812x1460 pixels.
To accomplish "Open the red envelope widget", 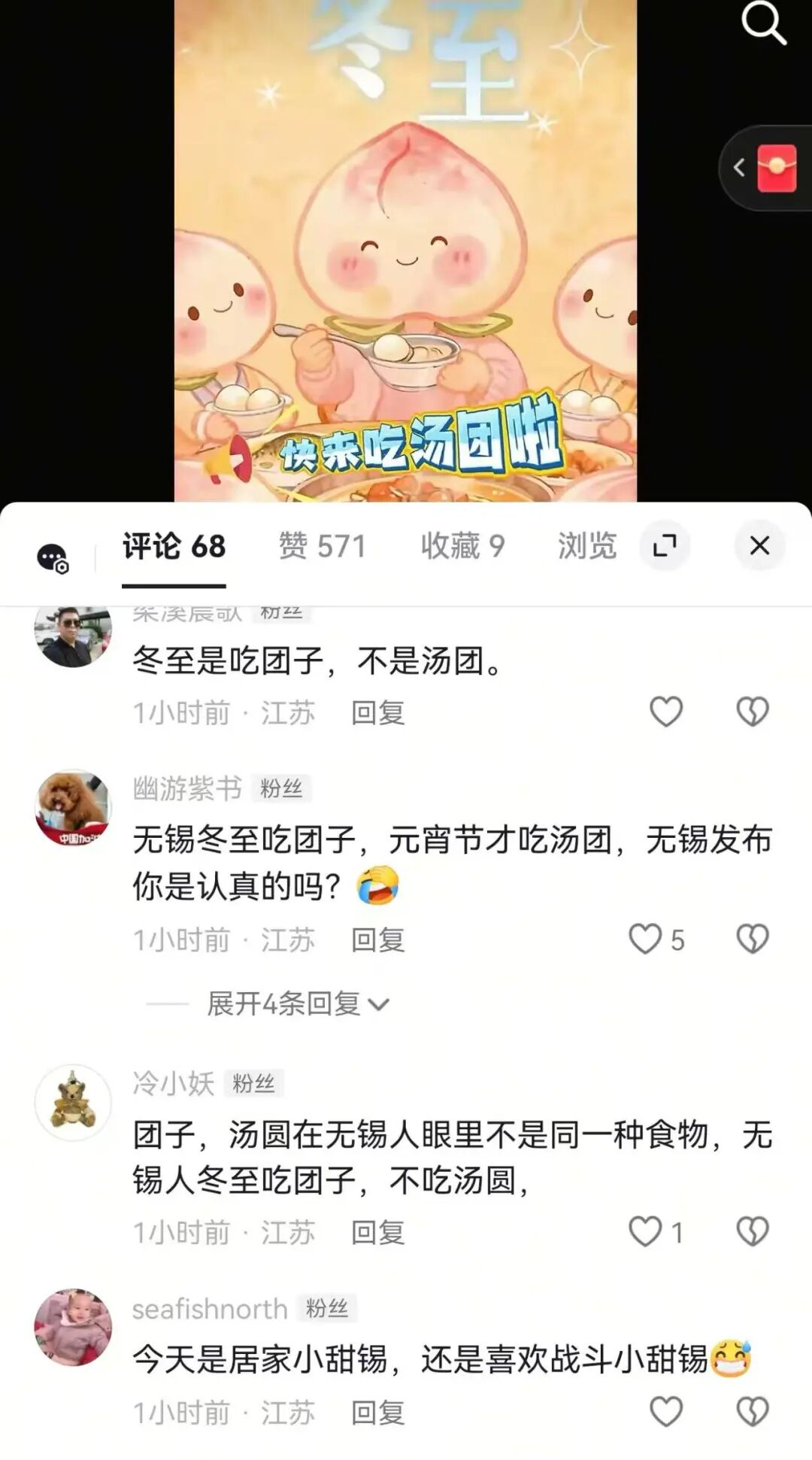I will click(776, 168).
